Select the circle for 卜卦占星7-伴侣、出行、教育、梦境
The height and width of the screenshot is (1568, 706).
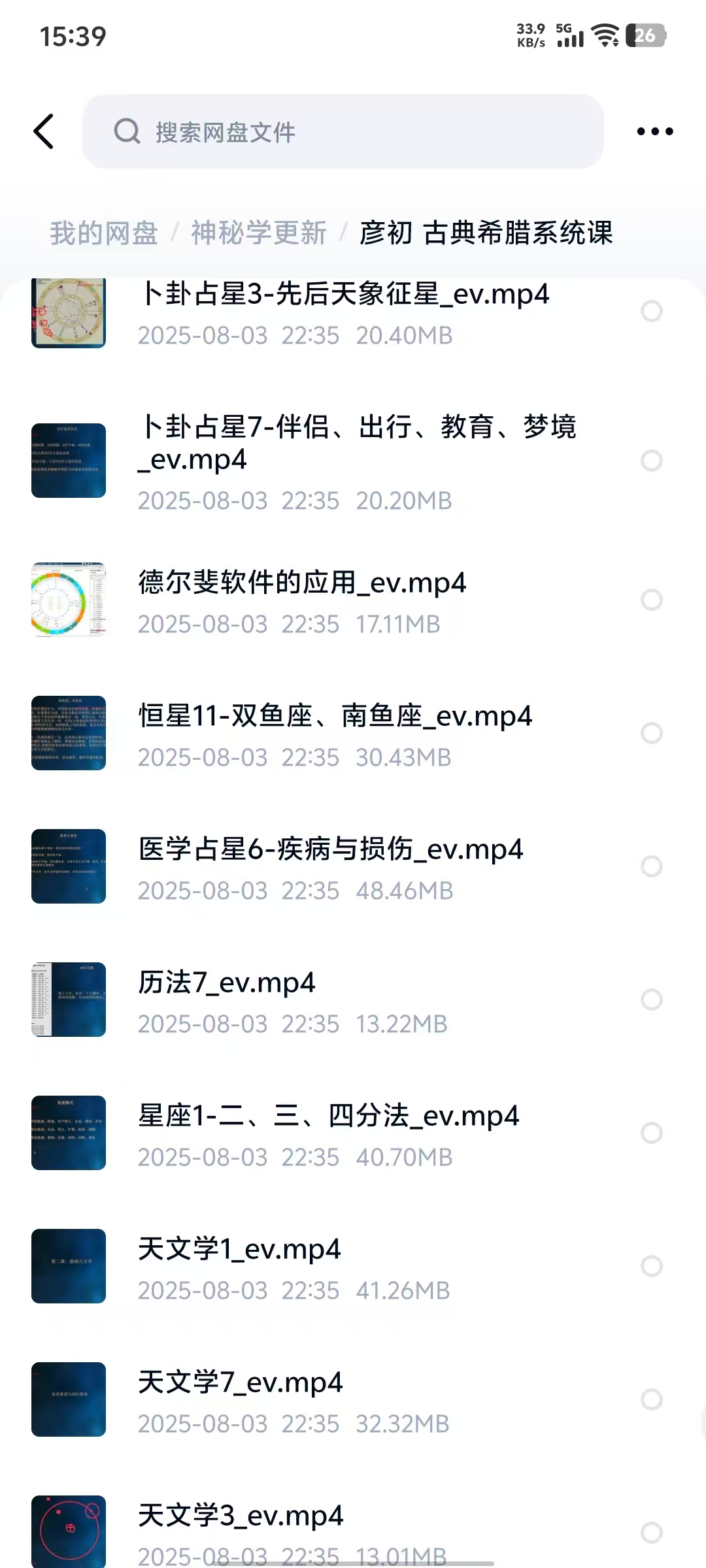(x=652, y=461)
